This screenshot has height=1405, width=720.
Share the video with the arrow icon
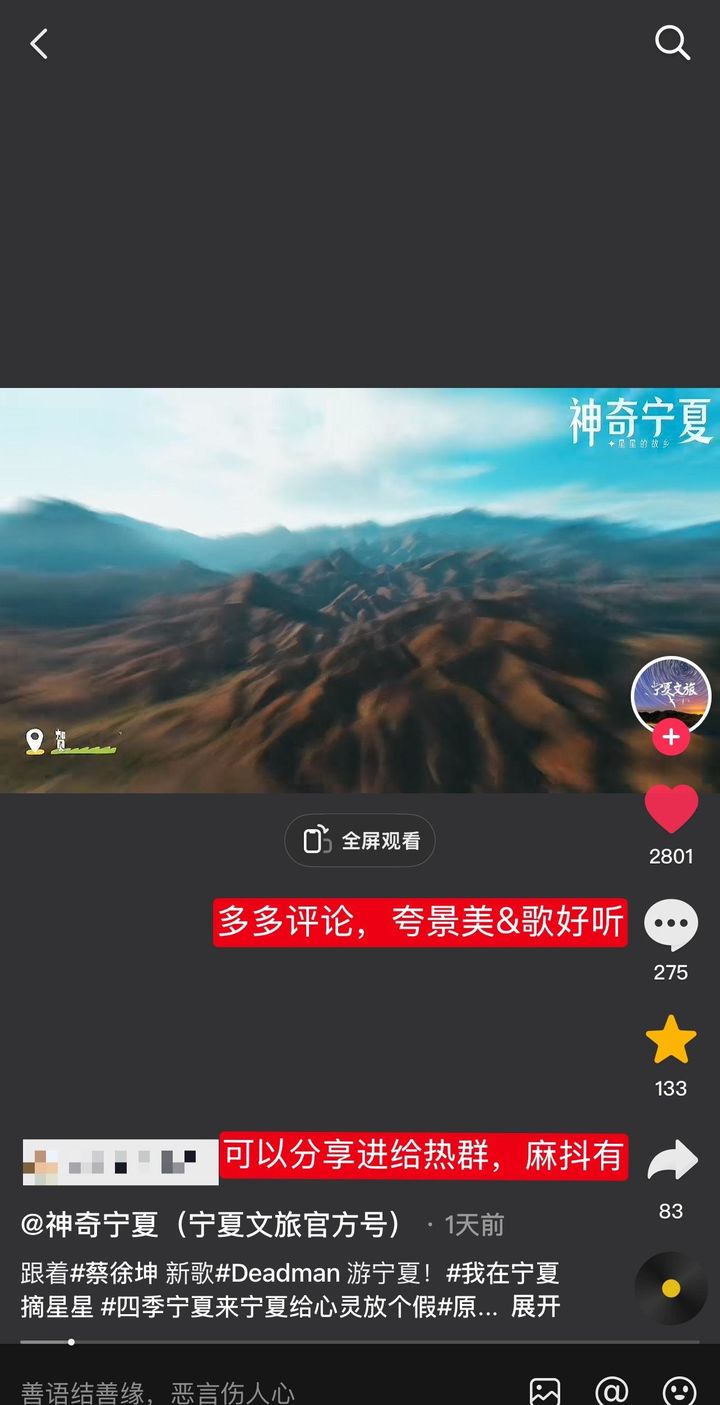(671, 1161)
